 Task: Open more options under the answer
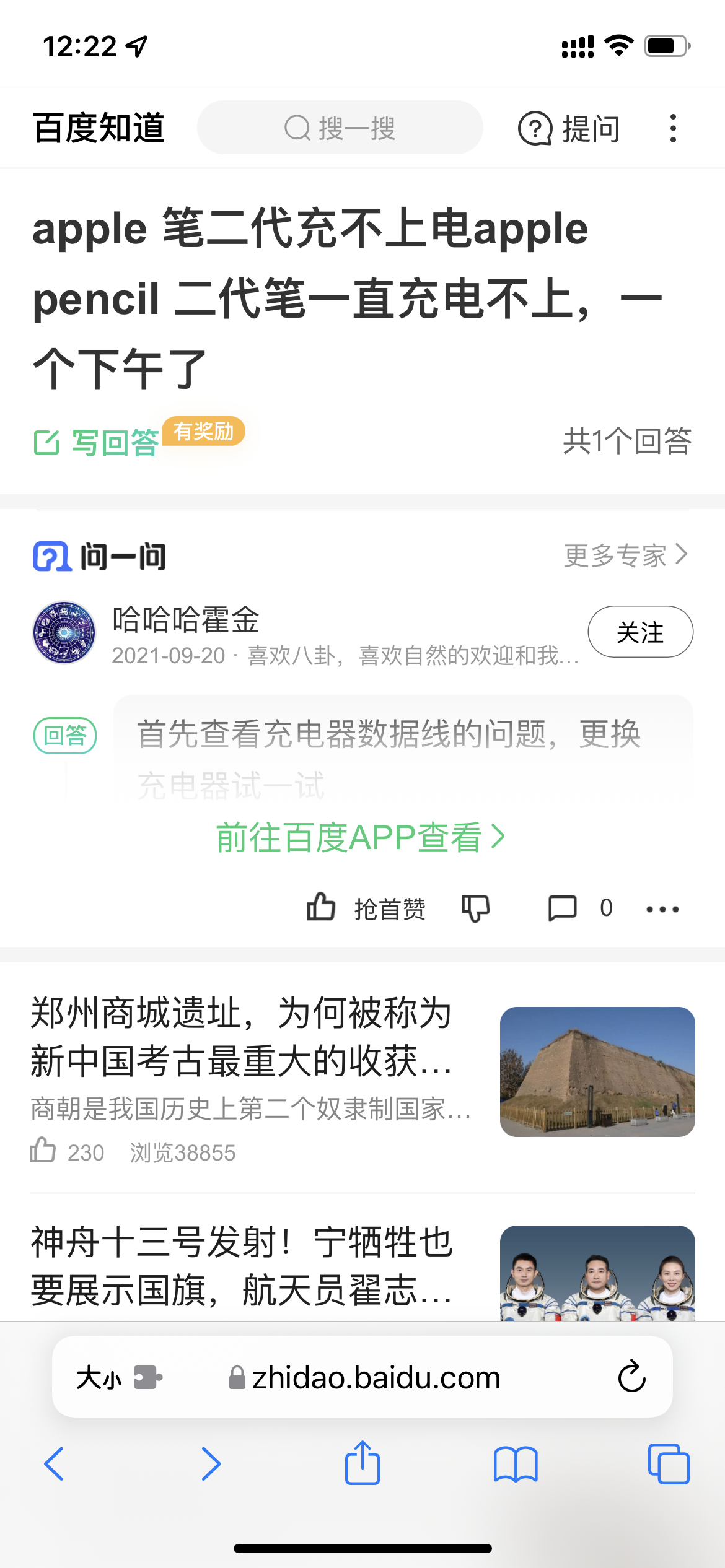coord(662,909)
